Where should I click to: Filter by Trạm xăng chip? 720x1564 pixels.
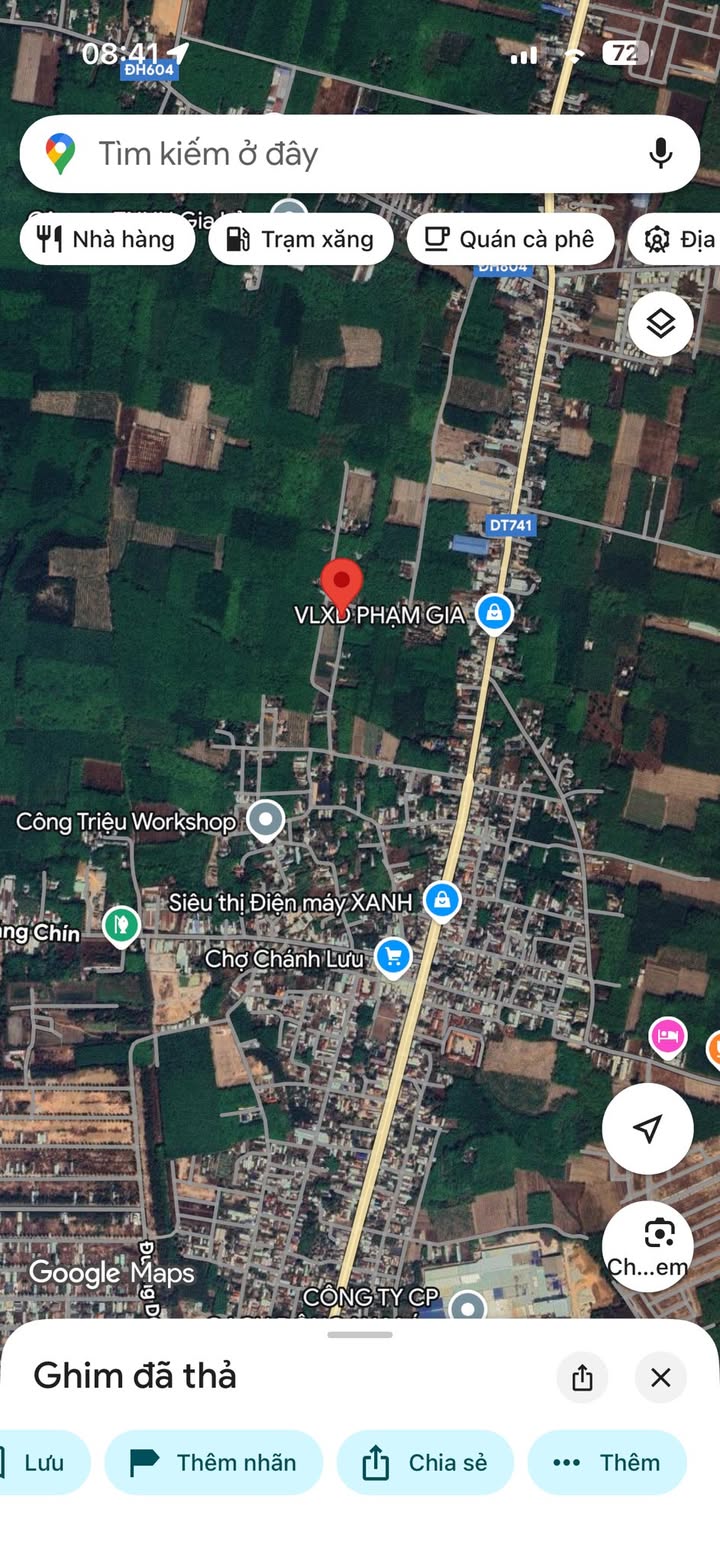pyautogui.click(x=300, y=239)
